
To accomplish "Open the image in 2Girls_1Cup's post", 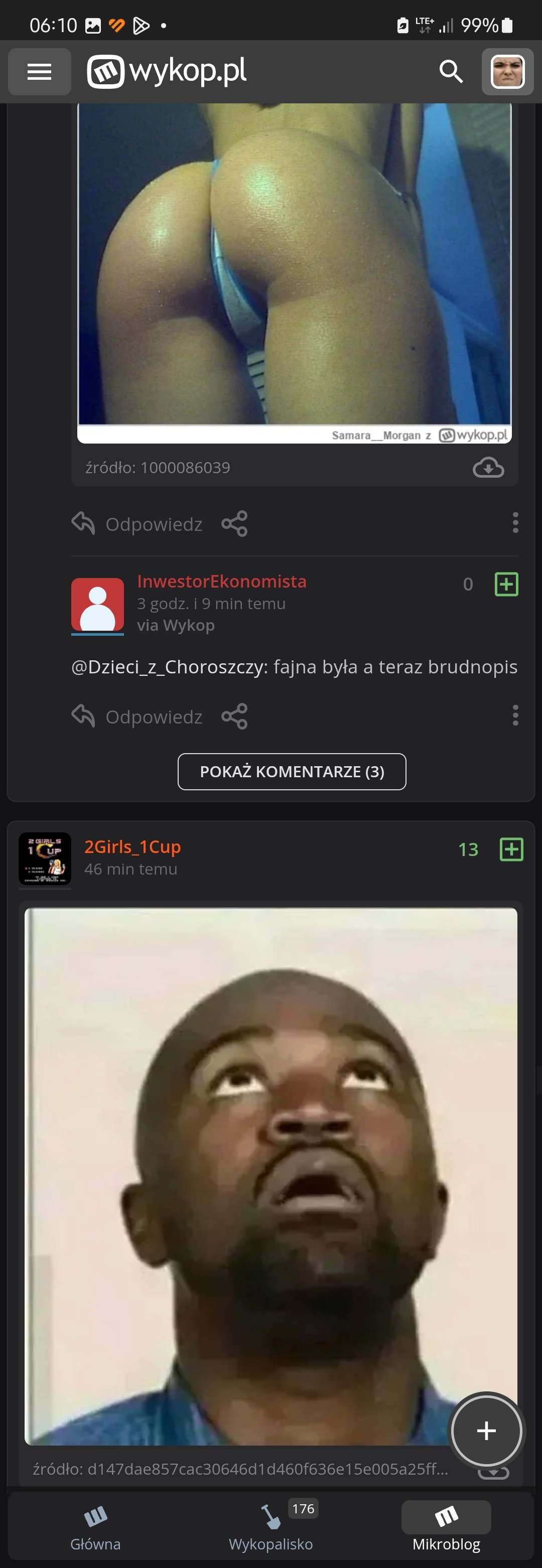I will 270,1175.
